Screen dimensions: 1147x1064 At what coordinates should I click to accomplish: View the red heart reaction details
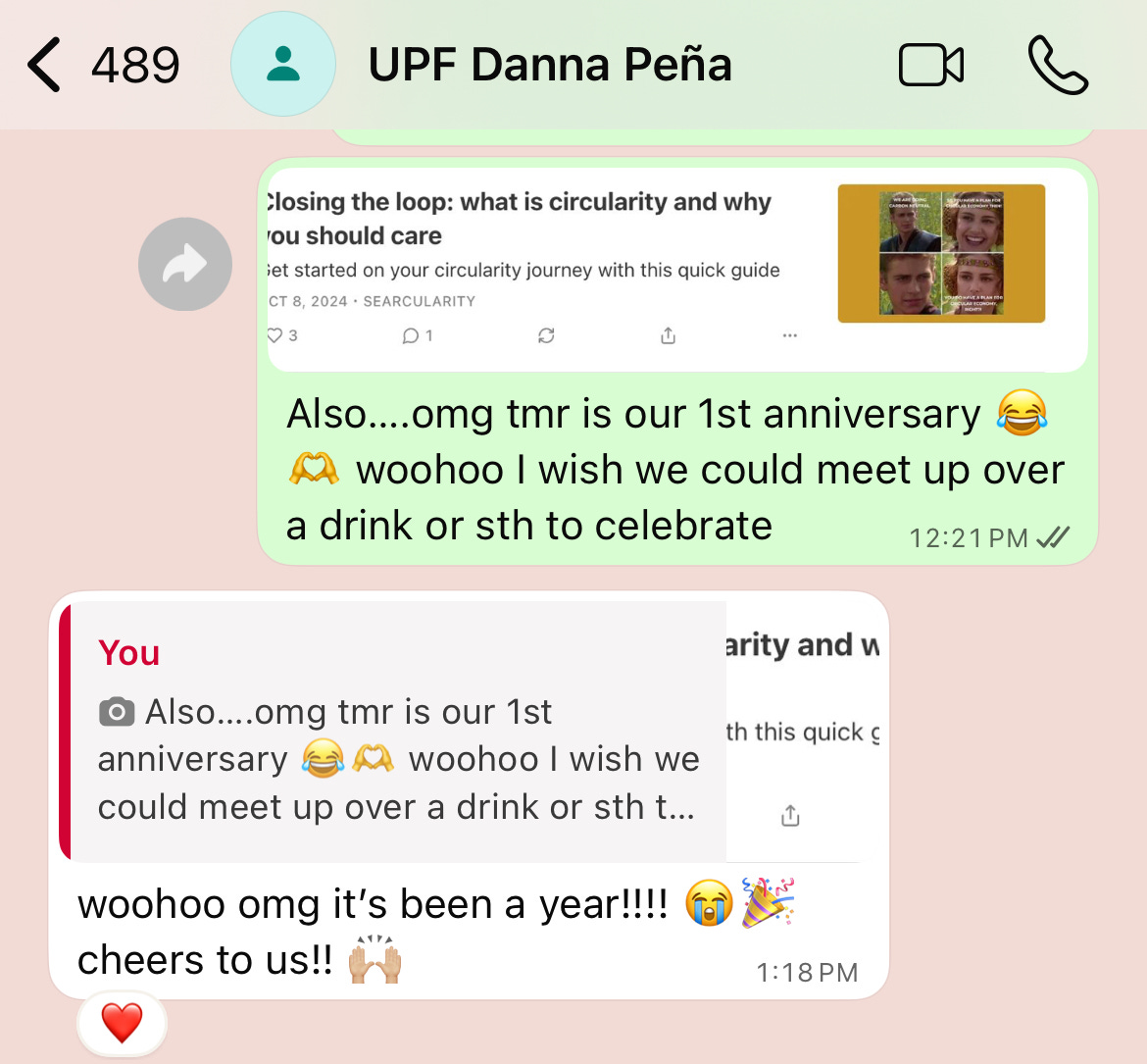[122, 1024]
